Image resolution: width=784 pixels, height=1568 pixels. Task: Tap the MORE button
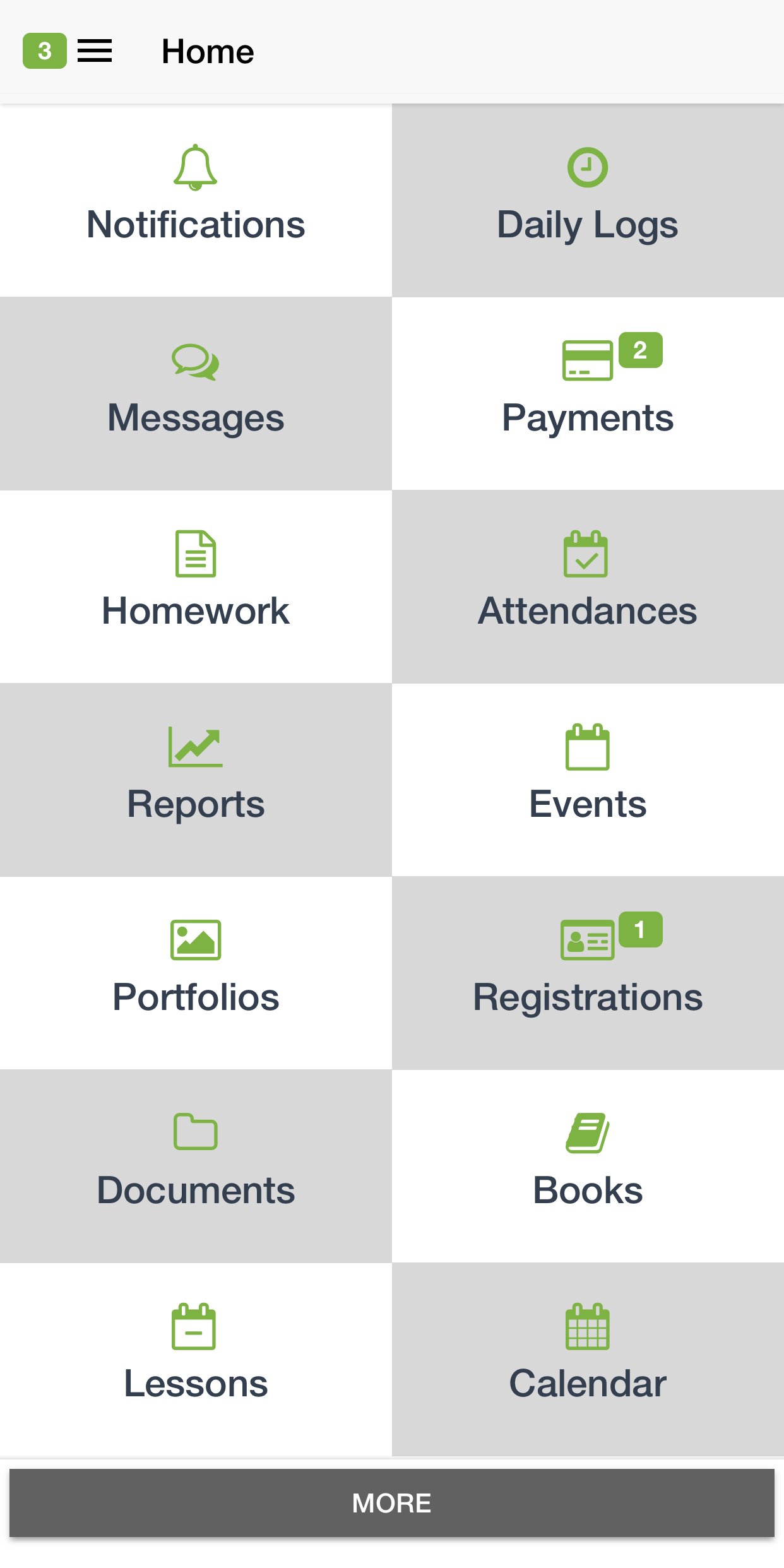(392, 1502)
